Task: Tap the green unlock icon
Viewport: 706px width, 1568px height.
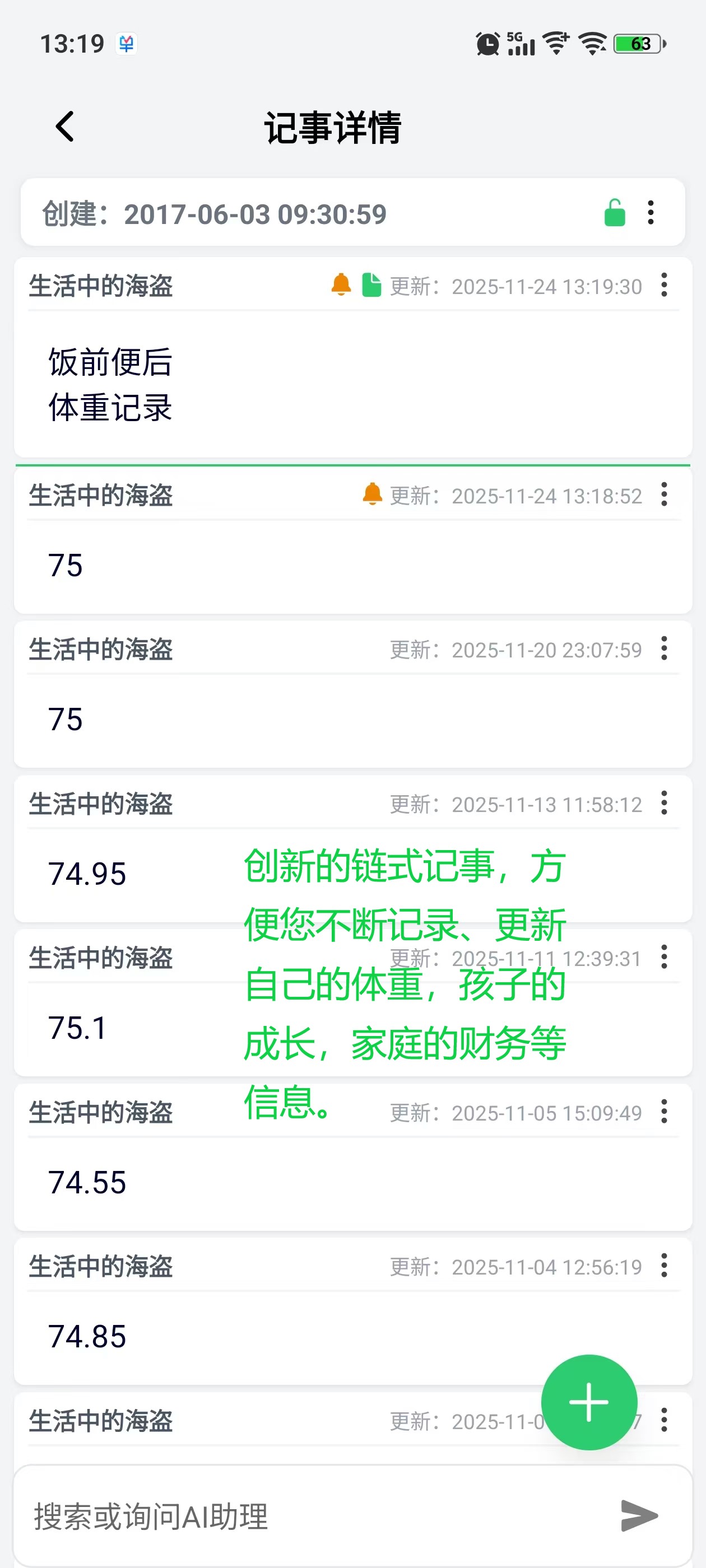Action: (614, 213)
